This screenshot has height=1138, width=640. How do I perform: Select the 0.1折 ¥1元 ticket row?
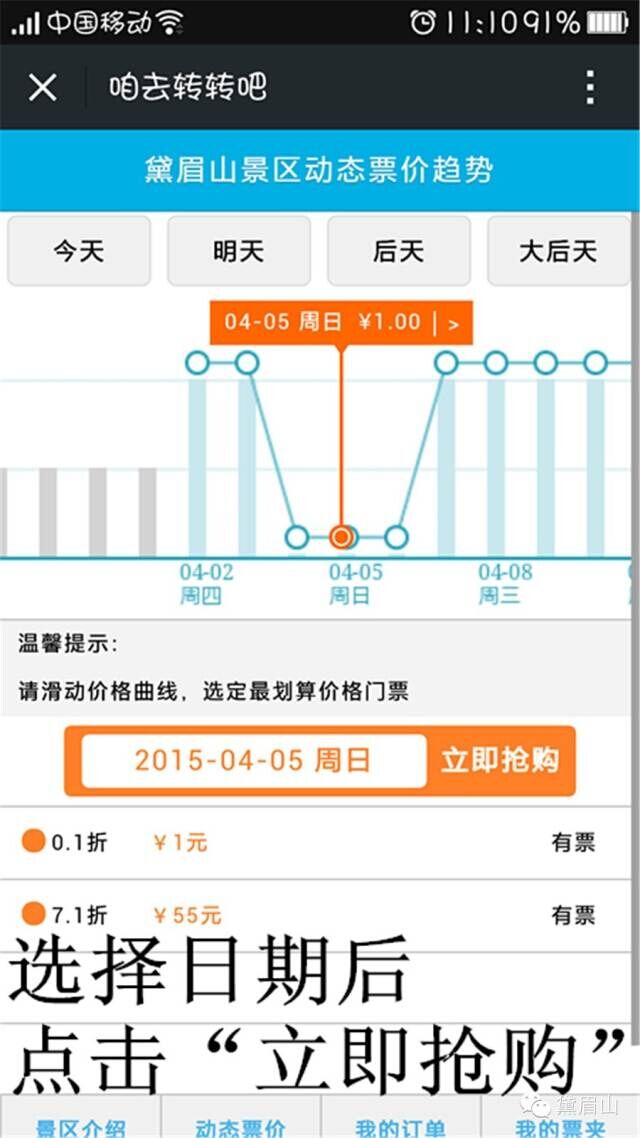[x=320, y=842]
